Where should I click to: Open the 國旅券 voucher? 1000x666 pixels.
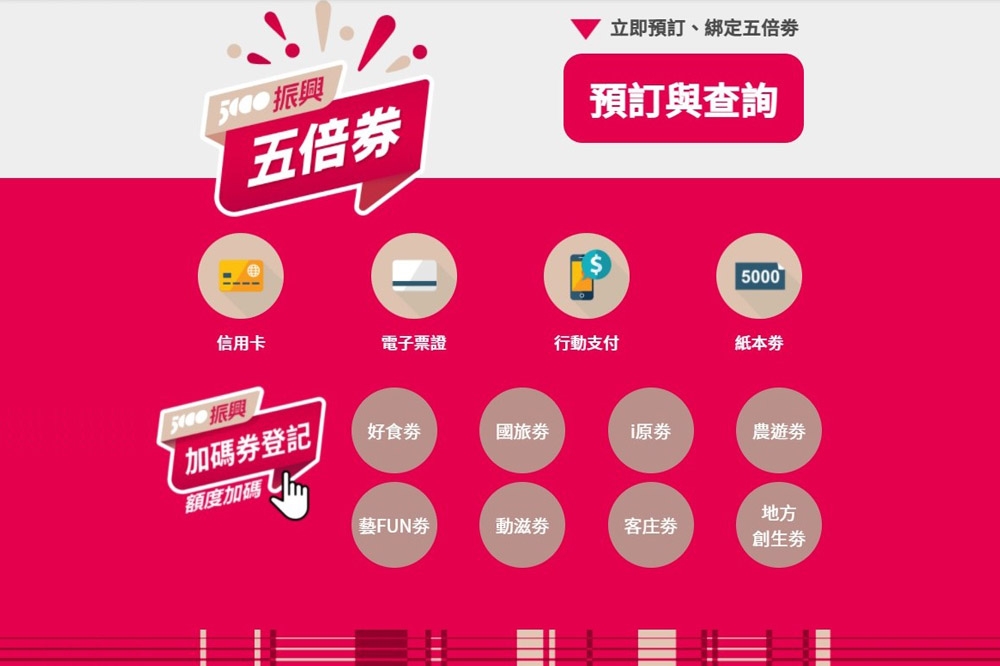[x=522, y=431]
